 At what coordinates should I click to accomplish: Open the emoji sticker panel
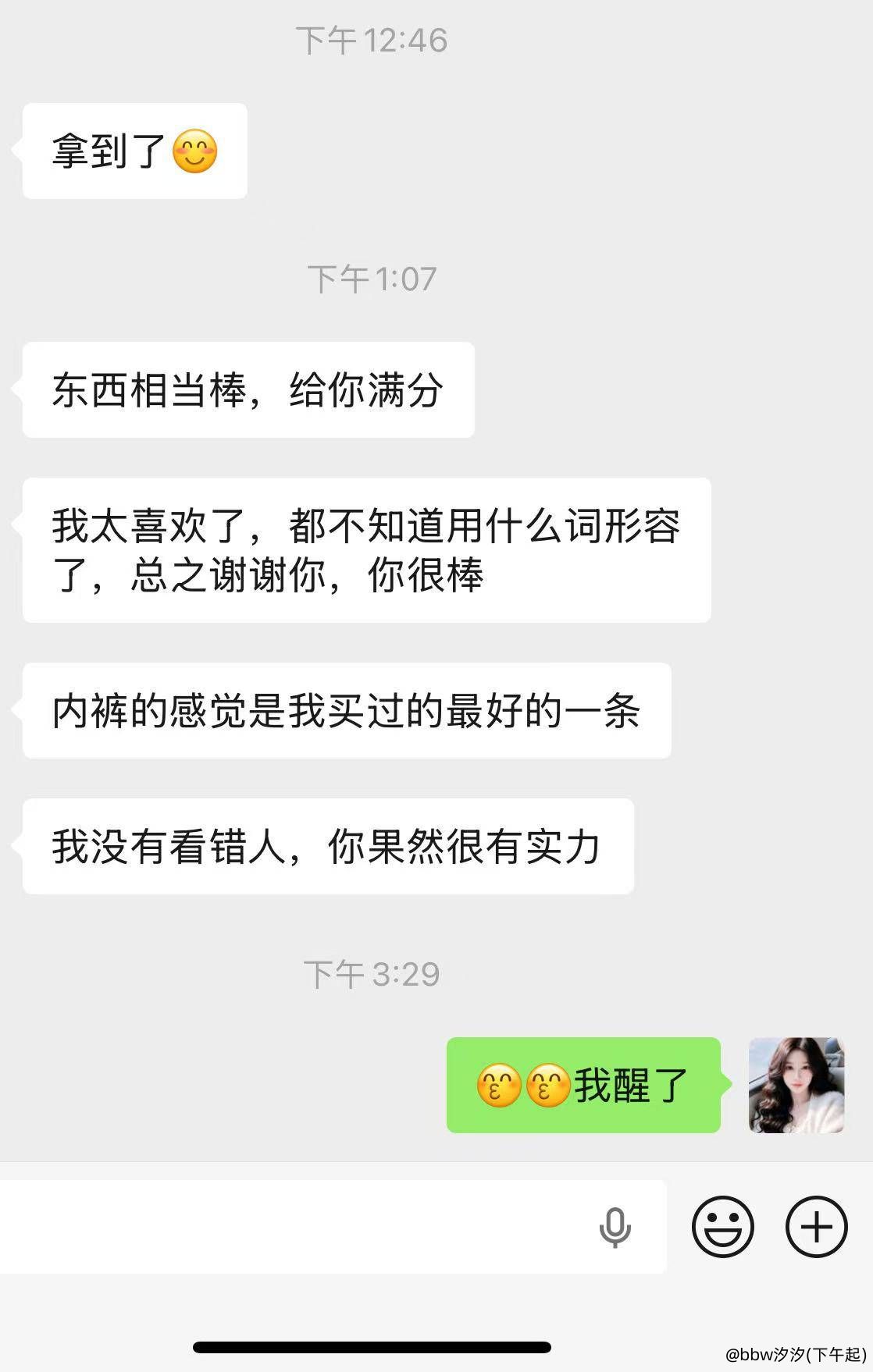pyautogui.click(x=722, y=1227)
